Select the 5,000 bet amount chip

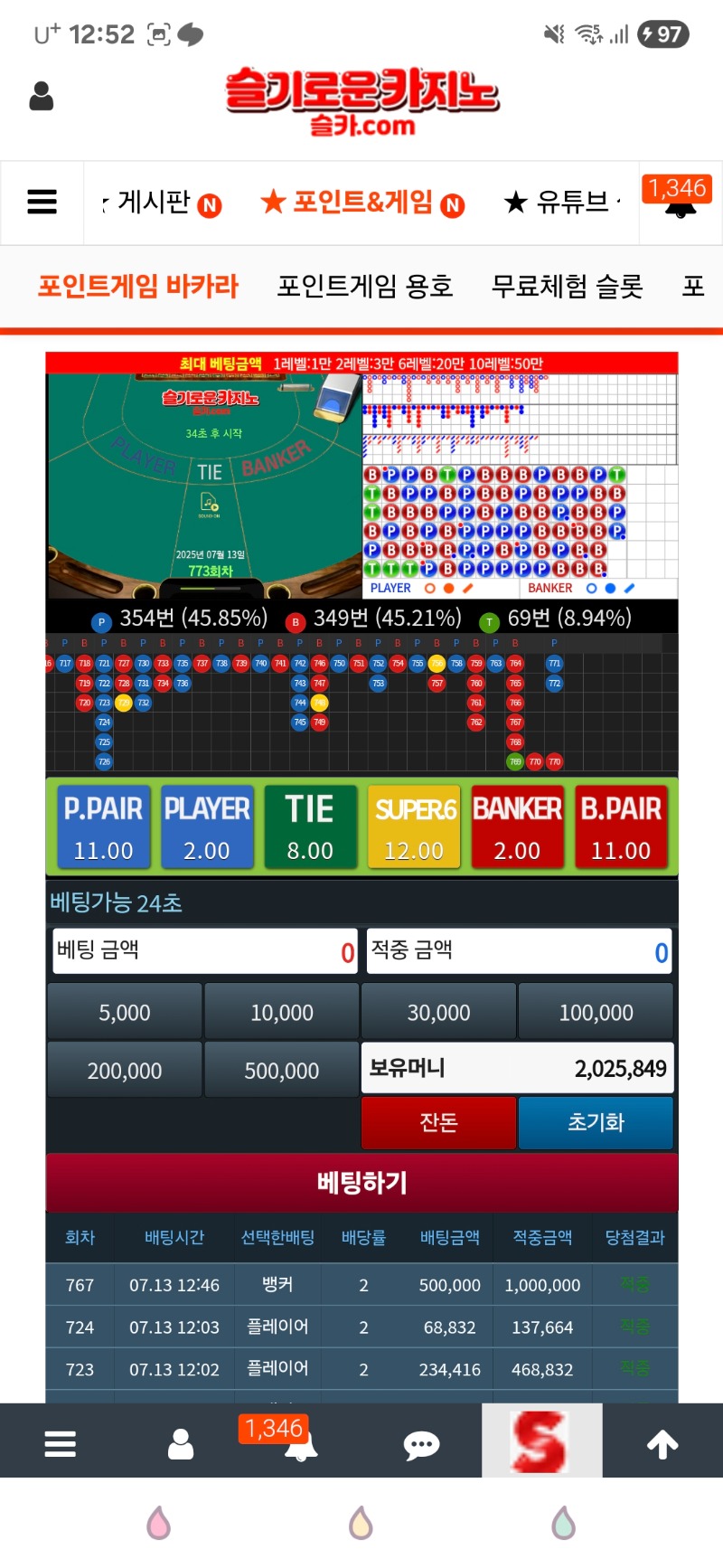[x=125, y=1013]
